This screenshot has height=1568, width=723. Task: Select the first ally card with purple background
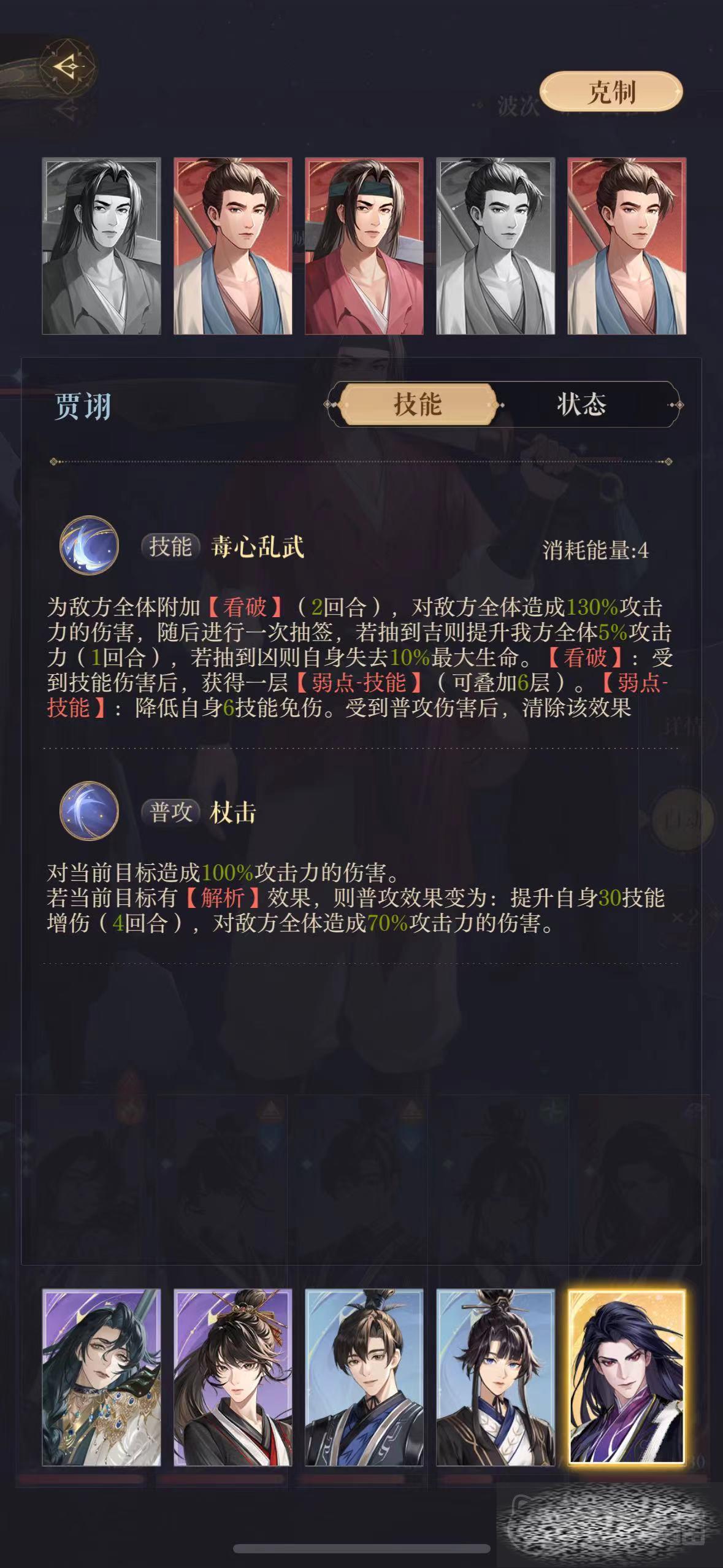click(x=102, y=1377)
